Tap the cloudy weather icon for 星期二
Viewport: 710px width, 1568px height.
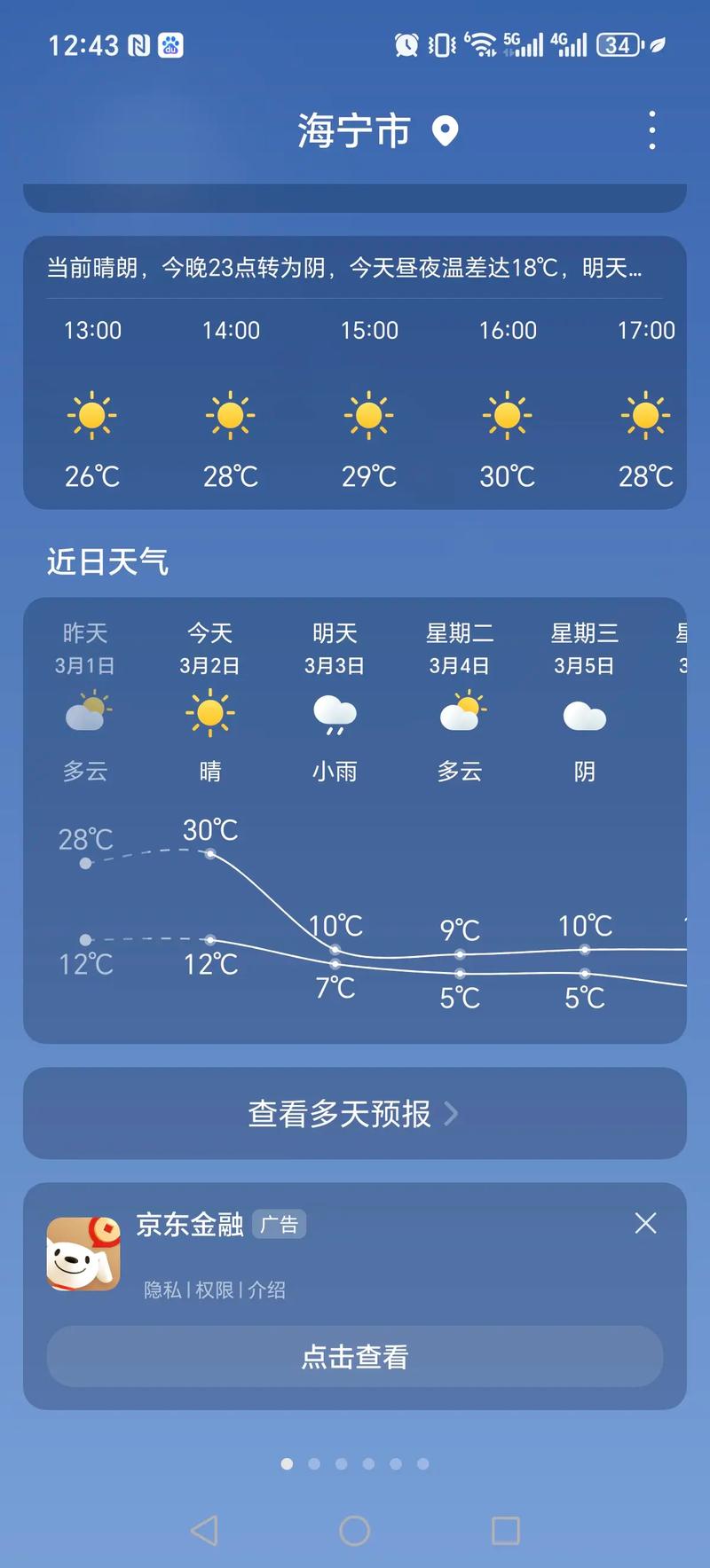(460, 714)
